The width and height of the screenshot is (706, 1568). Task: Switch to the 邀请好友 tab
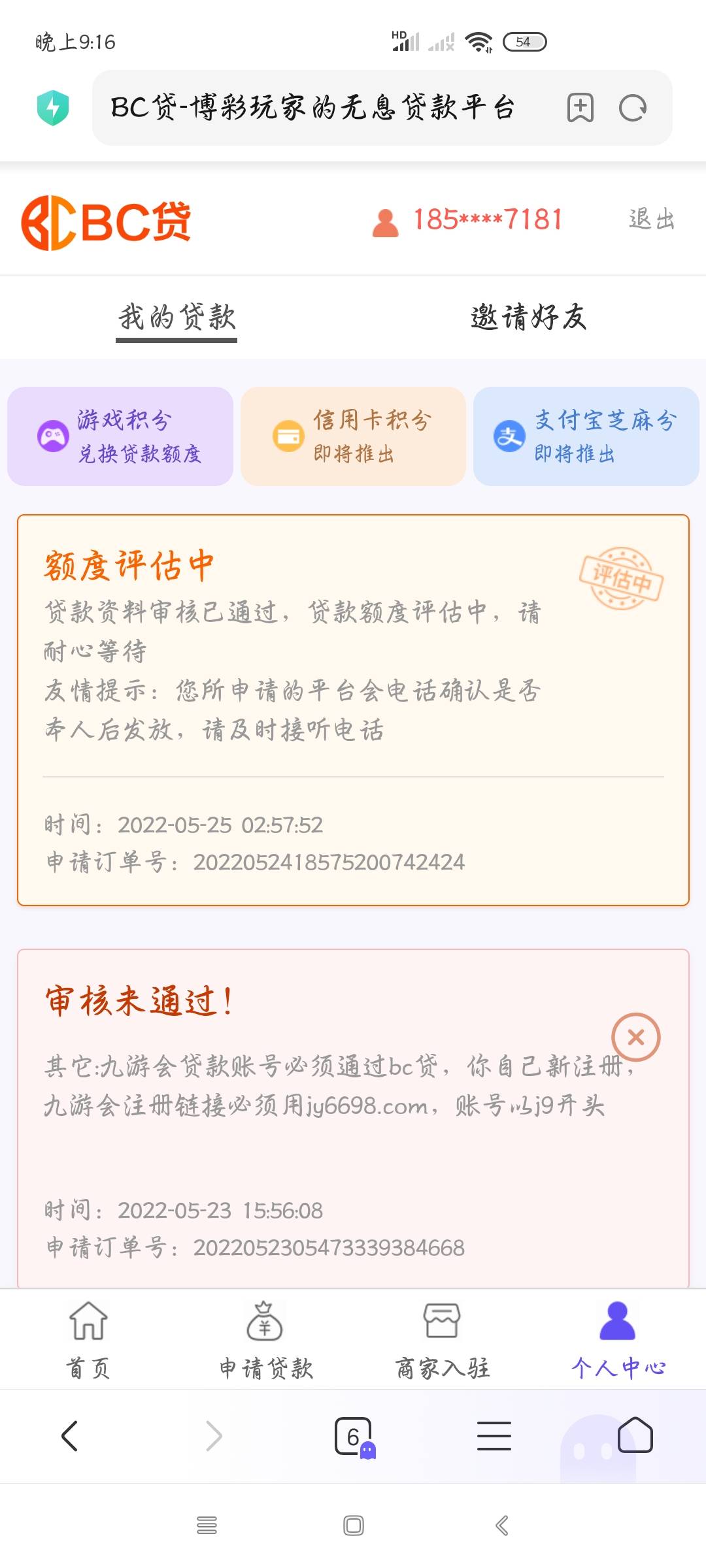[x=529, y=318]
